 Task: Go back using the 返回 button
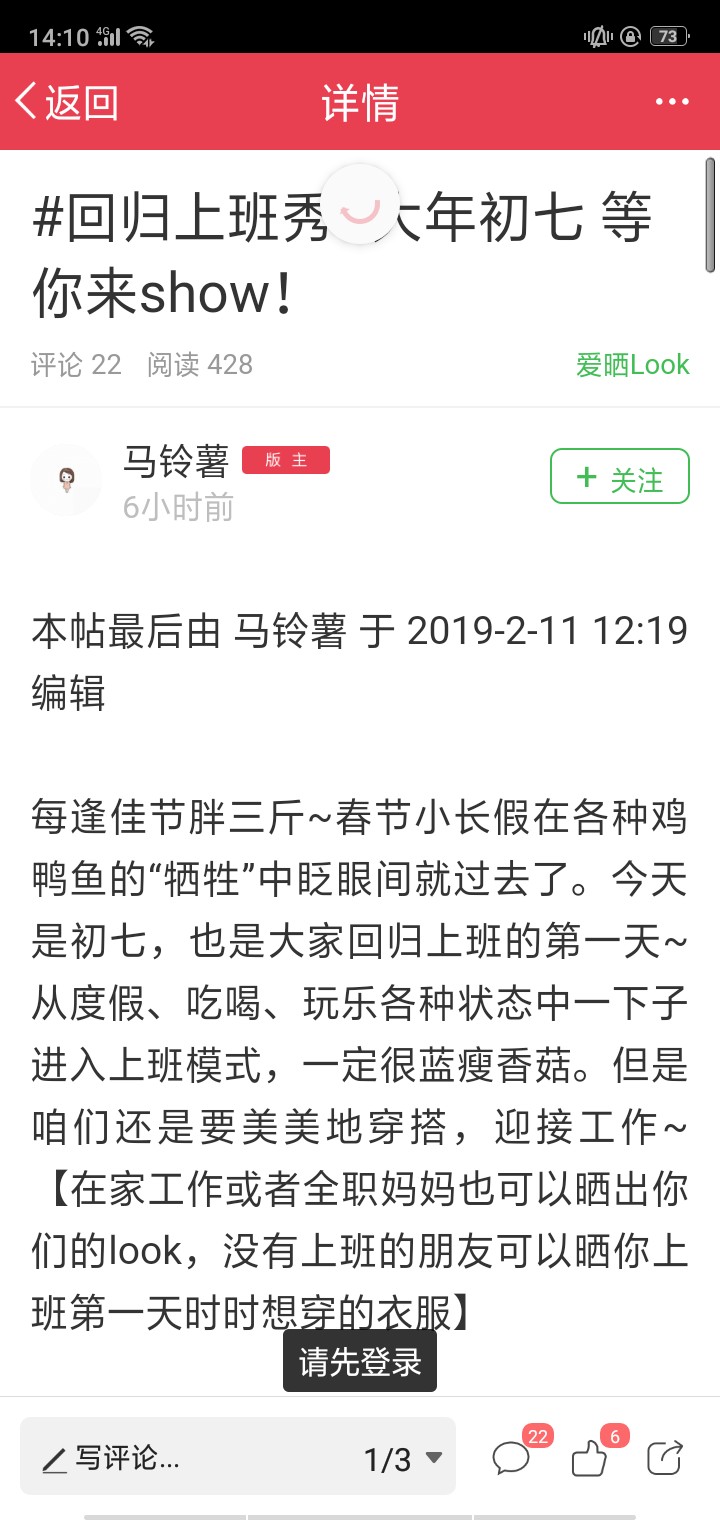point(67,102)
